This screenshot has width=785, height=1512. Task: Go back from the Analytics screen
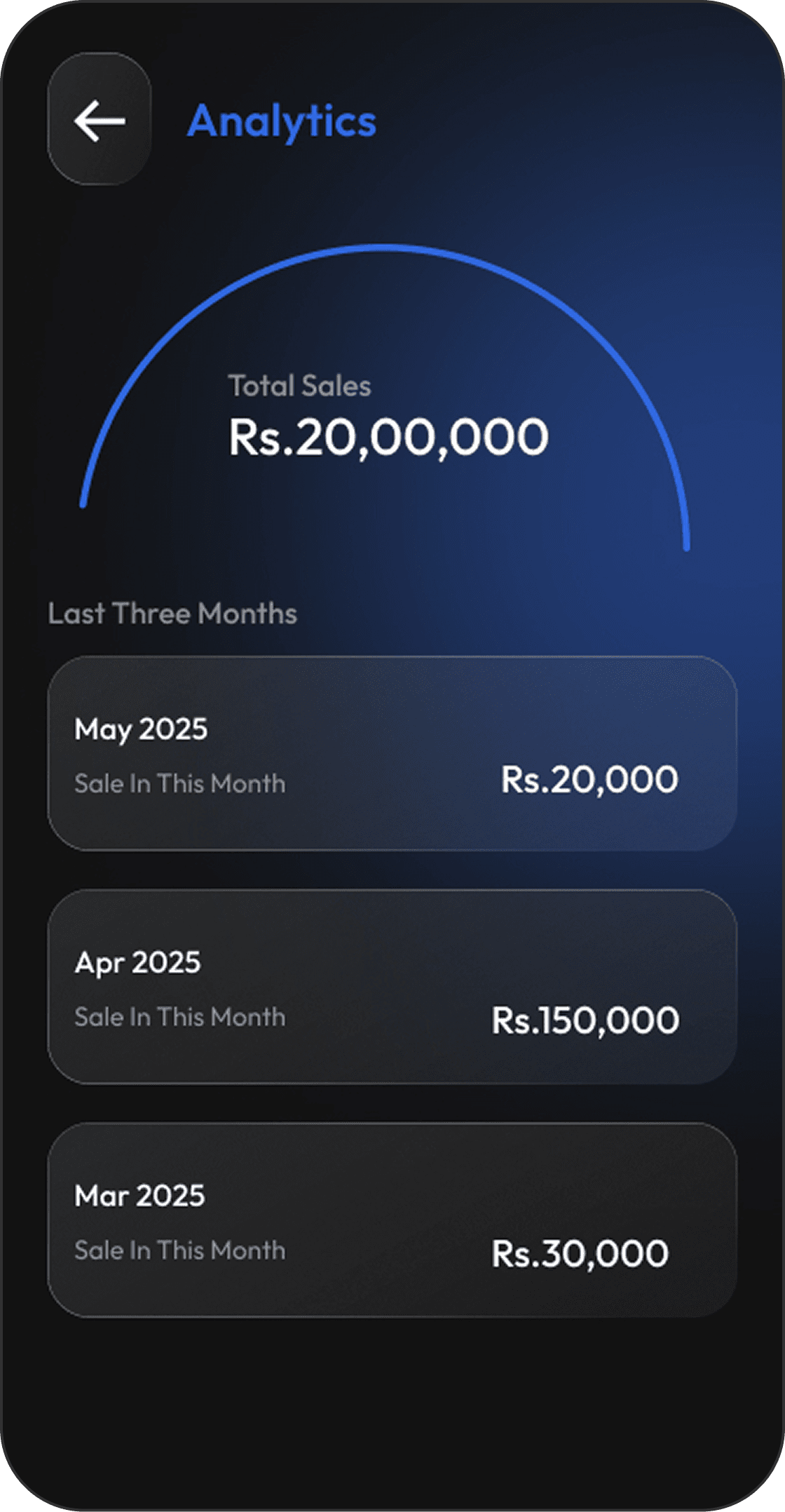click(100, 120)
